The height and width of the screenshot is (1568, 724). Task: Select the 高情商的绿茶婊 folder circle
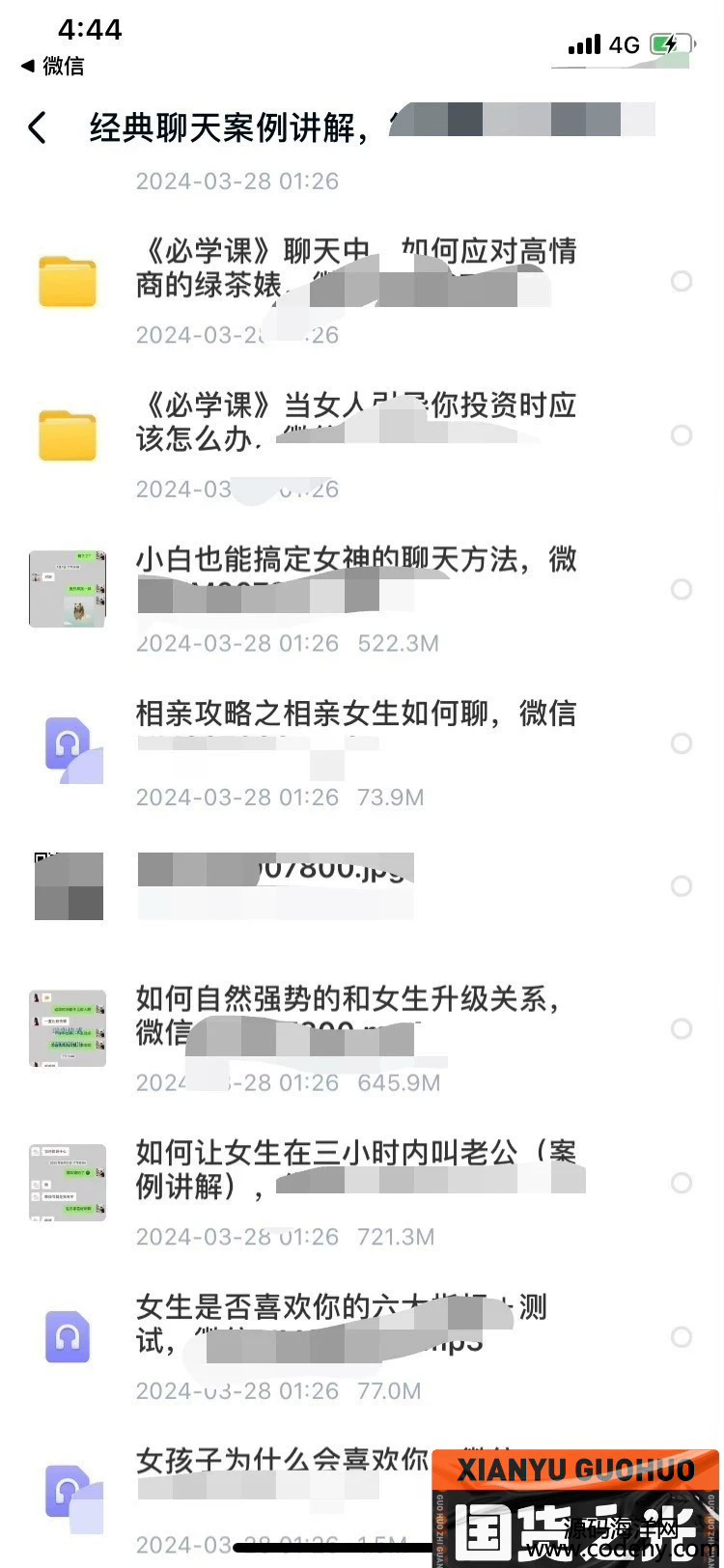(x=682, y=281)
